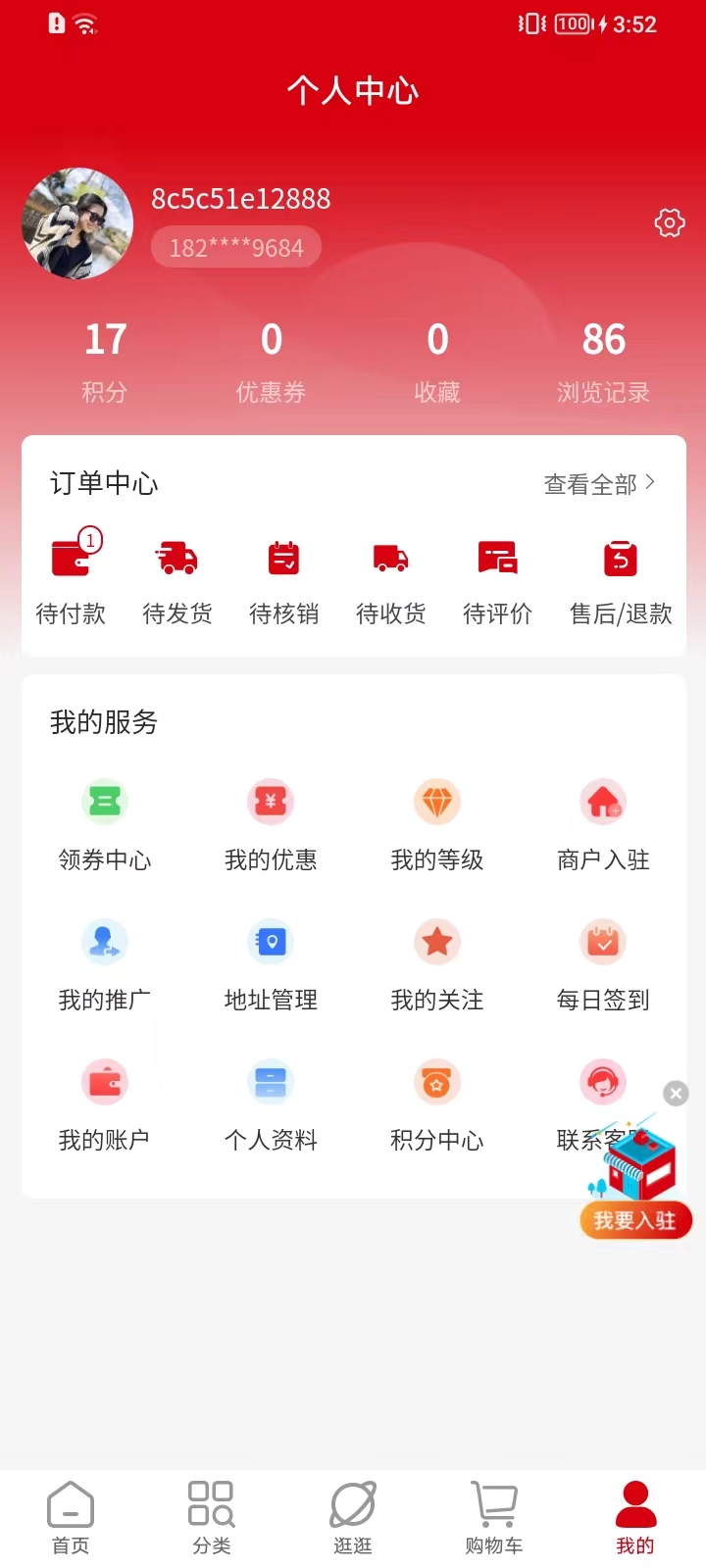This screenshot has width=706, height=1568.
Task: View 我的优惠 my discounts
Action: coord(271,823)
